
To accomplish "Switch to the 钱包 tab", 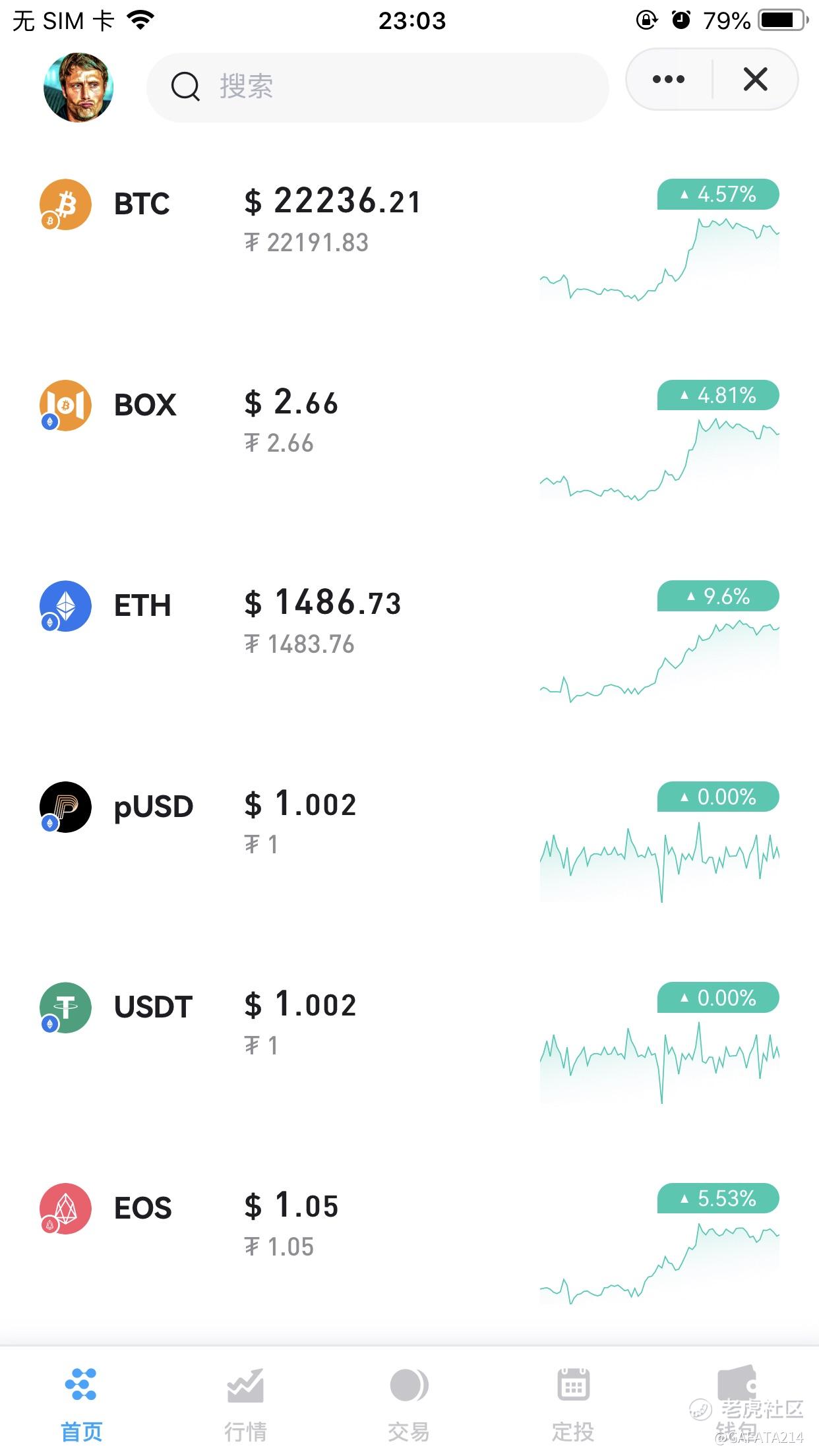I will pos(737,1403).
